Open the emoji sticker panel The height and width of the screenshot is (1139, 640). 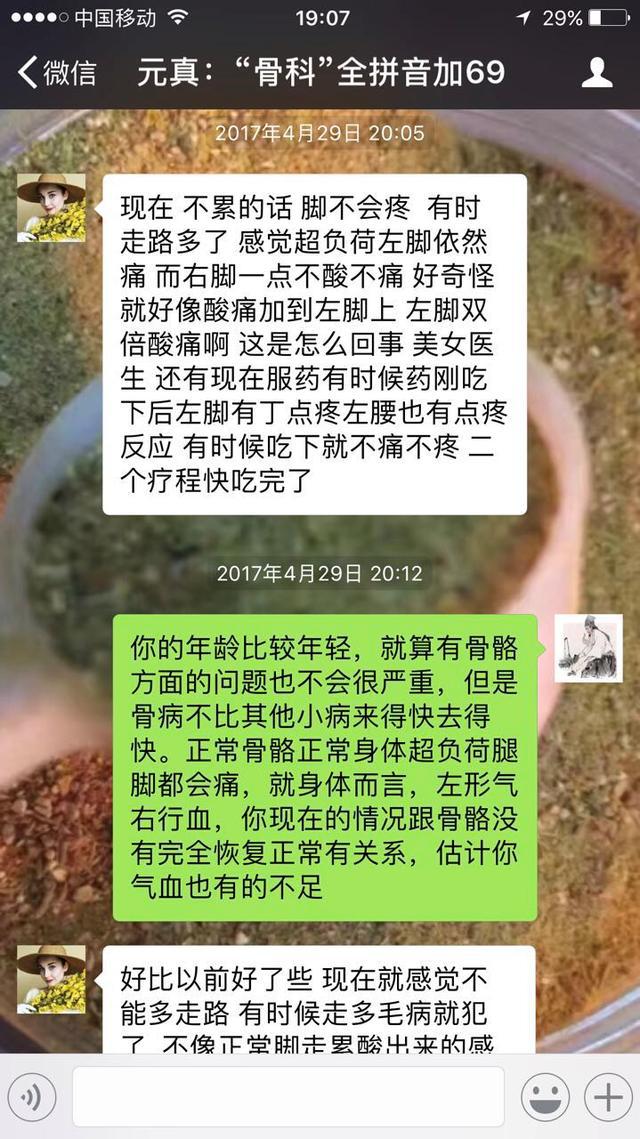tap(544, 1098)
